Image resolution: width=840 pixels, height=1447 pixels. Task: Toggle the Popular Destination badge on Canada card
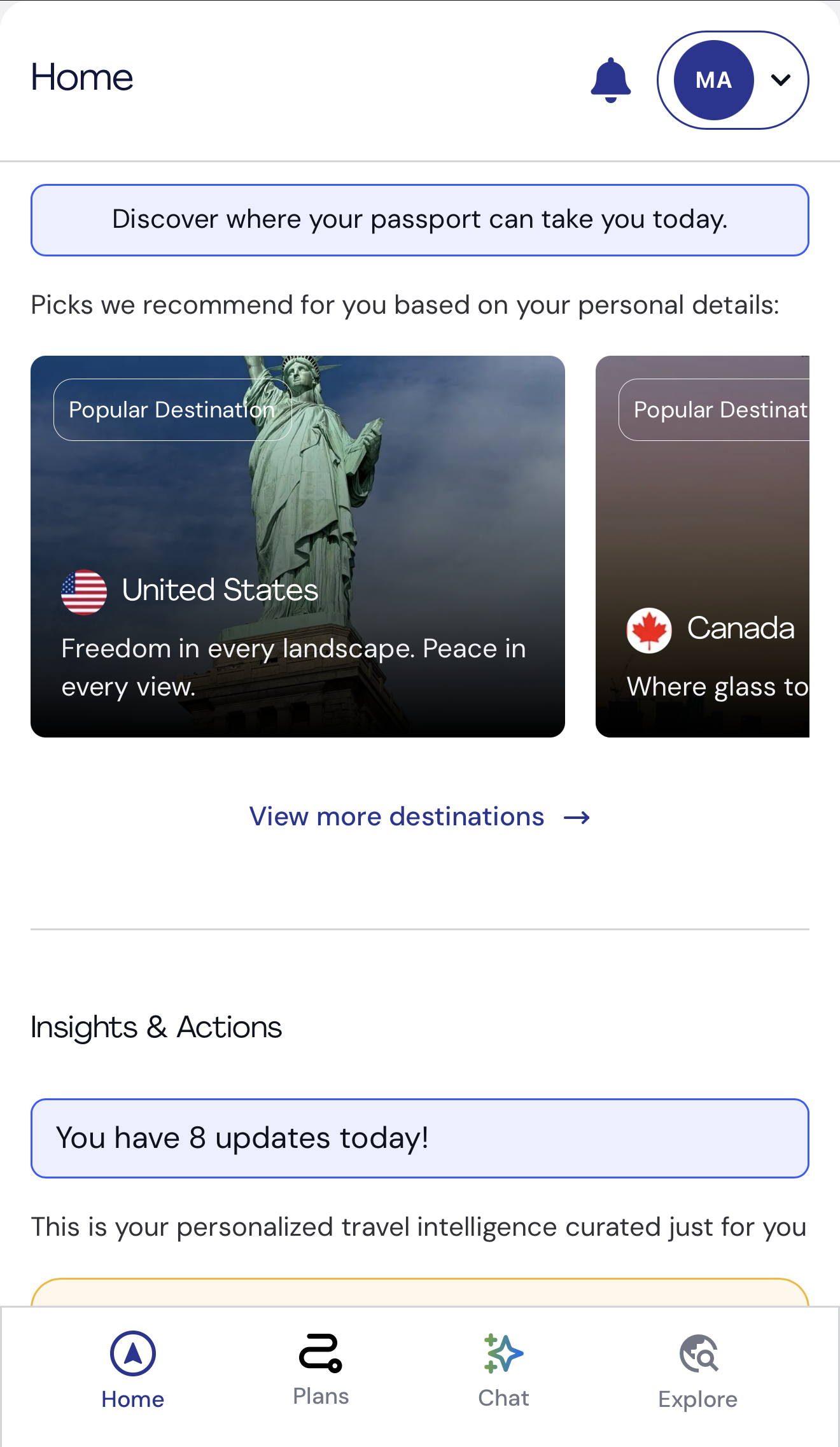point(719,409)
